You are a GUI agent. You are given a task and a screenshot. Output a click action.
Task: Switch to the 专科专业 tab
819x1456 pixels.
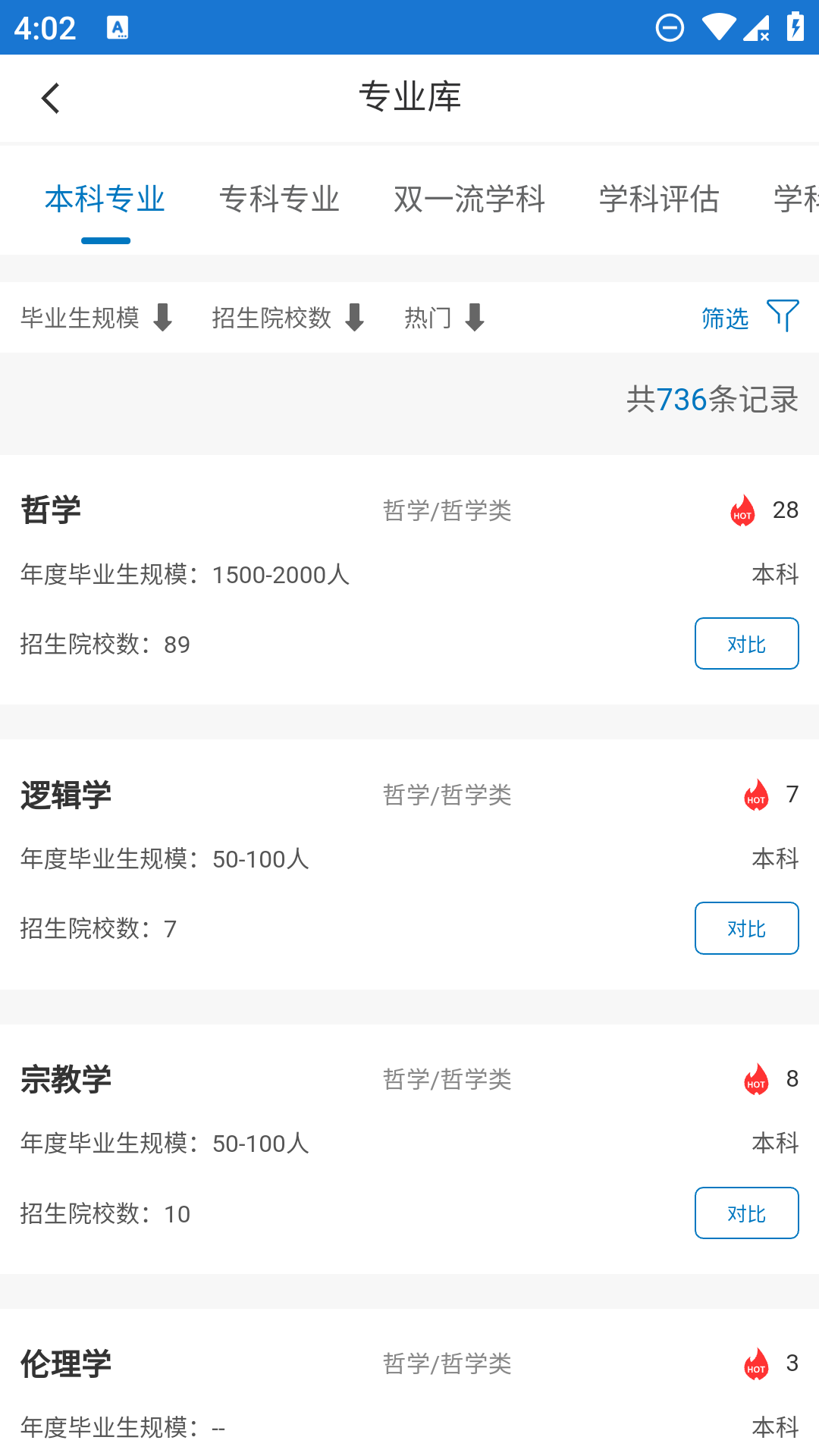pos(280,199)
